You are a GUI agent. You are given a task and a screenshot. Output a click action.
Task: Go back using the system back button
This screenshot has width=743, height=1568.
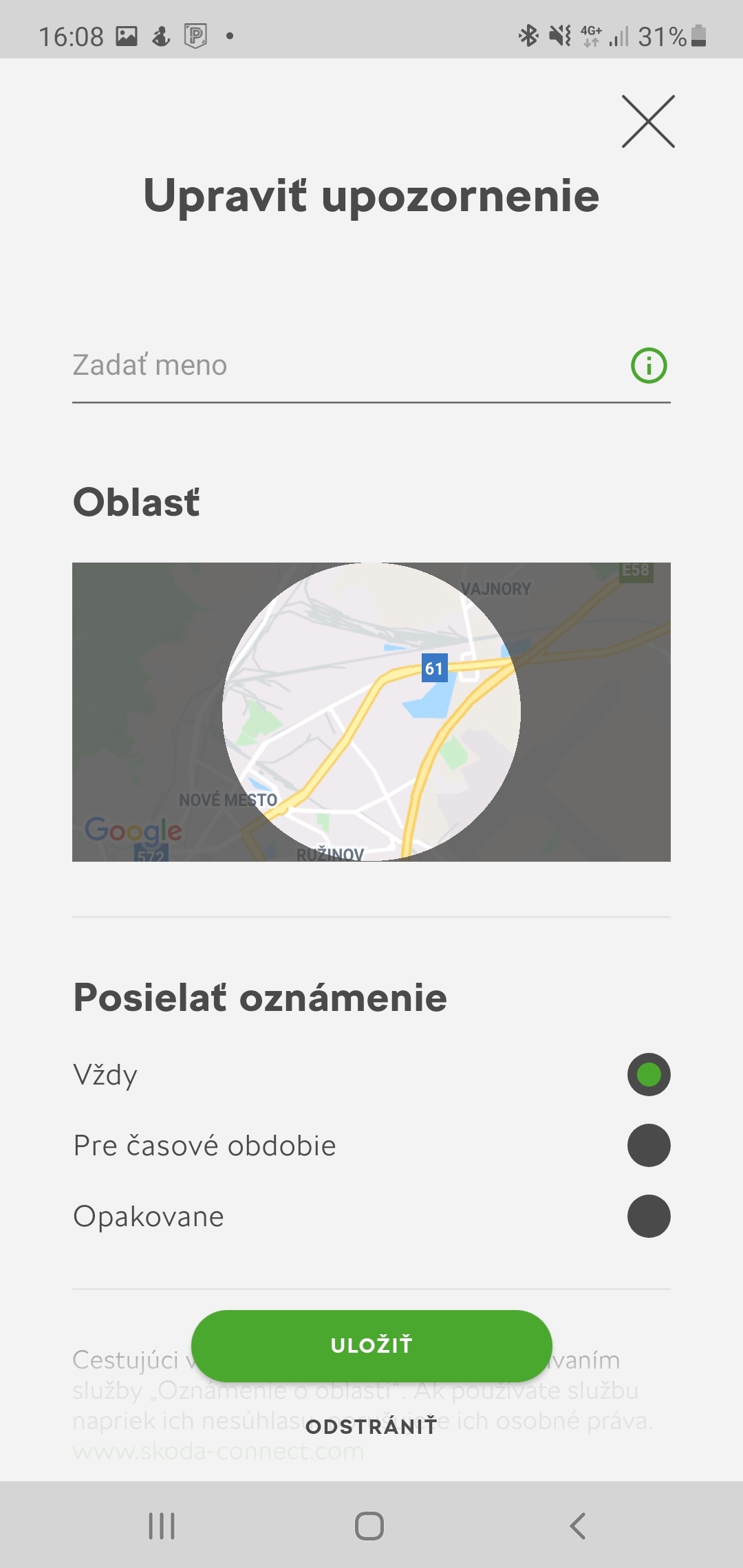[x=578, y=1526]
